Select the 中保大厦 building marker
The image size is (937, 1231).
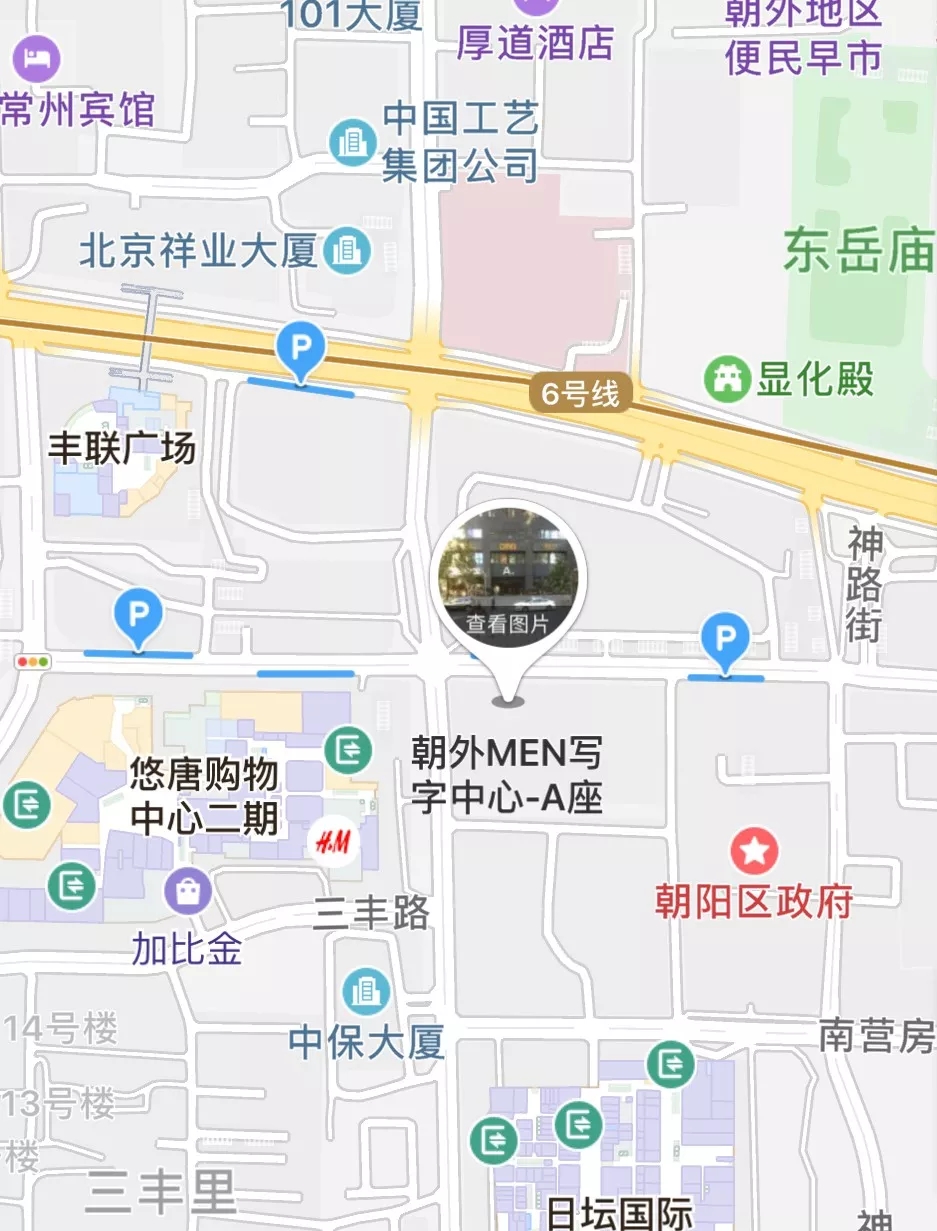tap(366, 992)
